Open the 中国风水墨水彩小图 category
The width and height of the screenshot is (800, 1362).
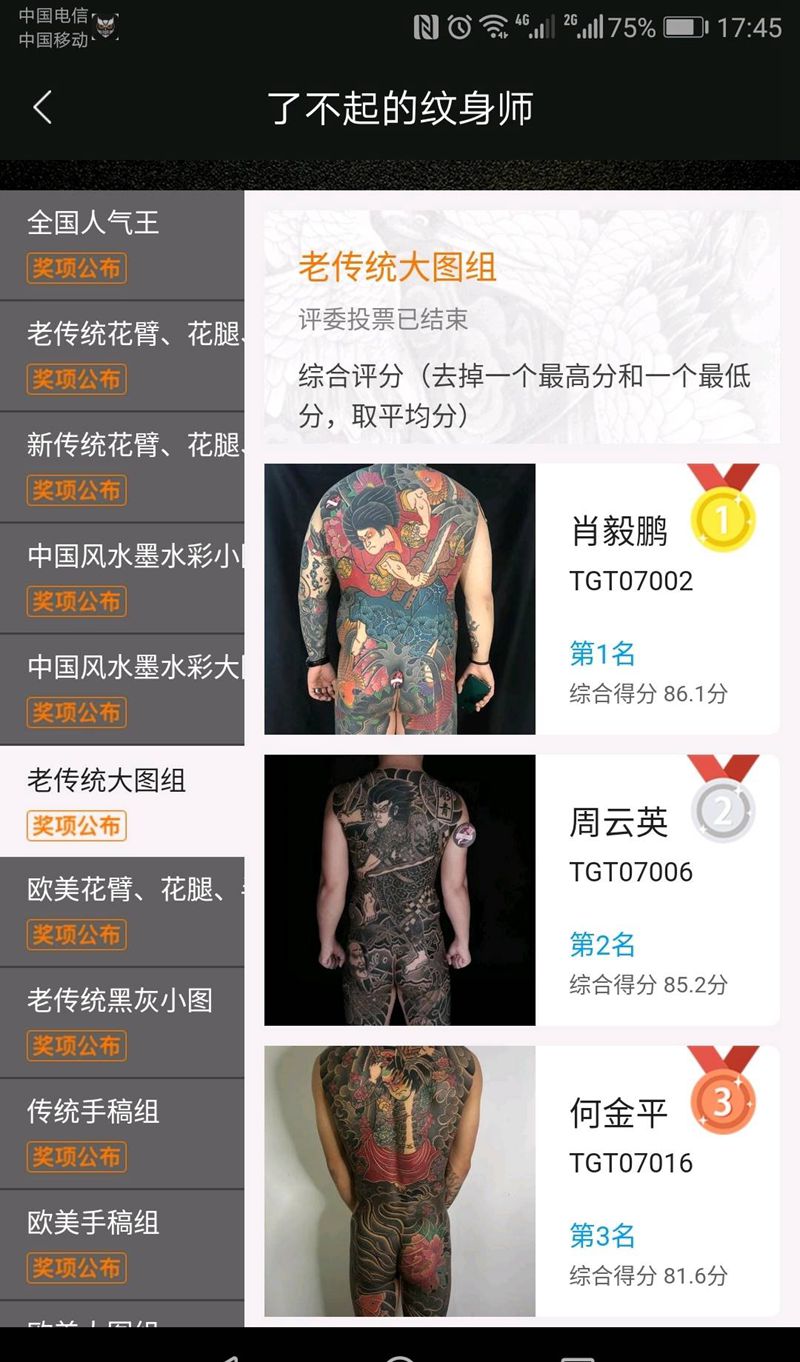pos(122,577)
